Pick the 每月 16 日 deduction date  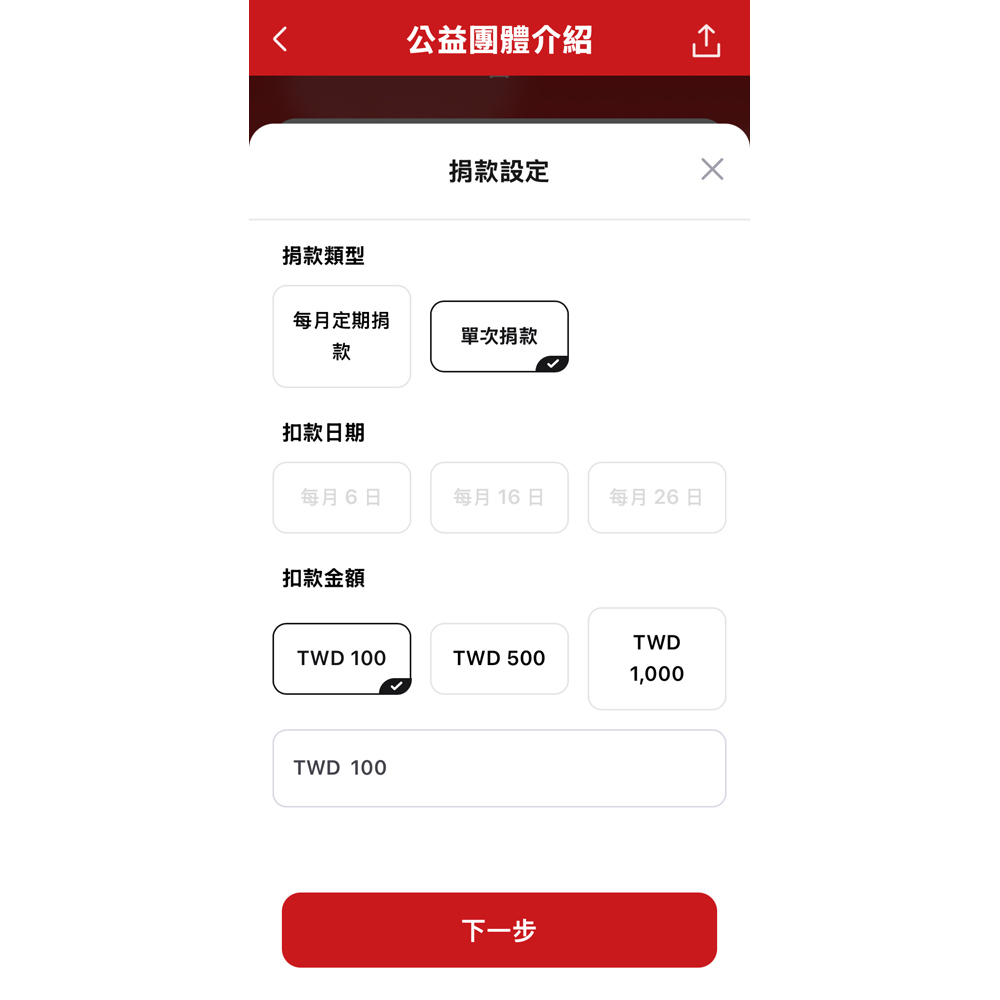pos(499,497)
